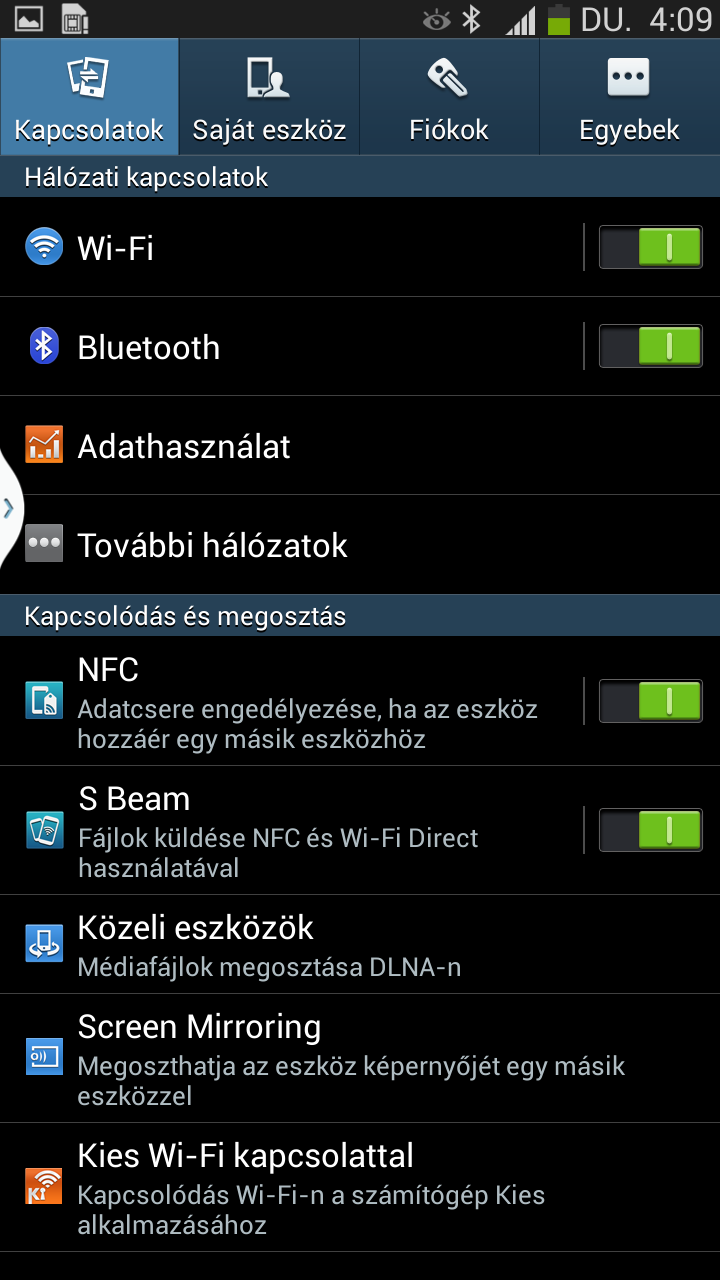Switch to the Saját eszköz tab

coord(269,97)
